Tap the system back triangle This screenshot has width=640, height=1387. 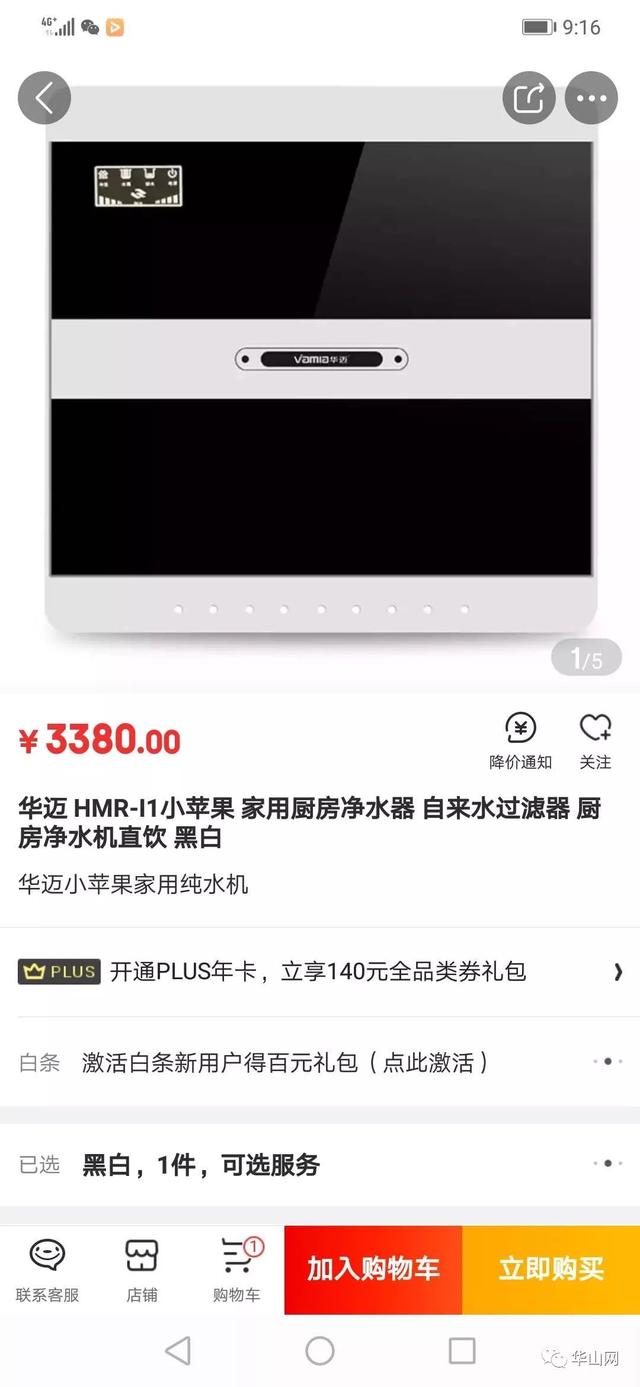click(178, 1351)
